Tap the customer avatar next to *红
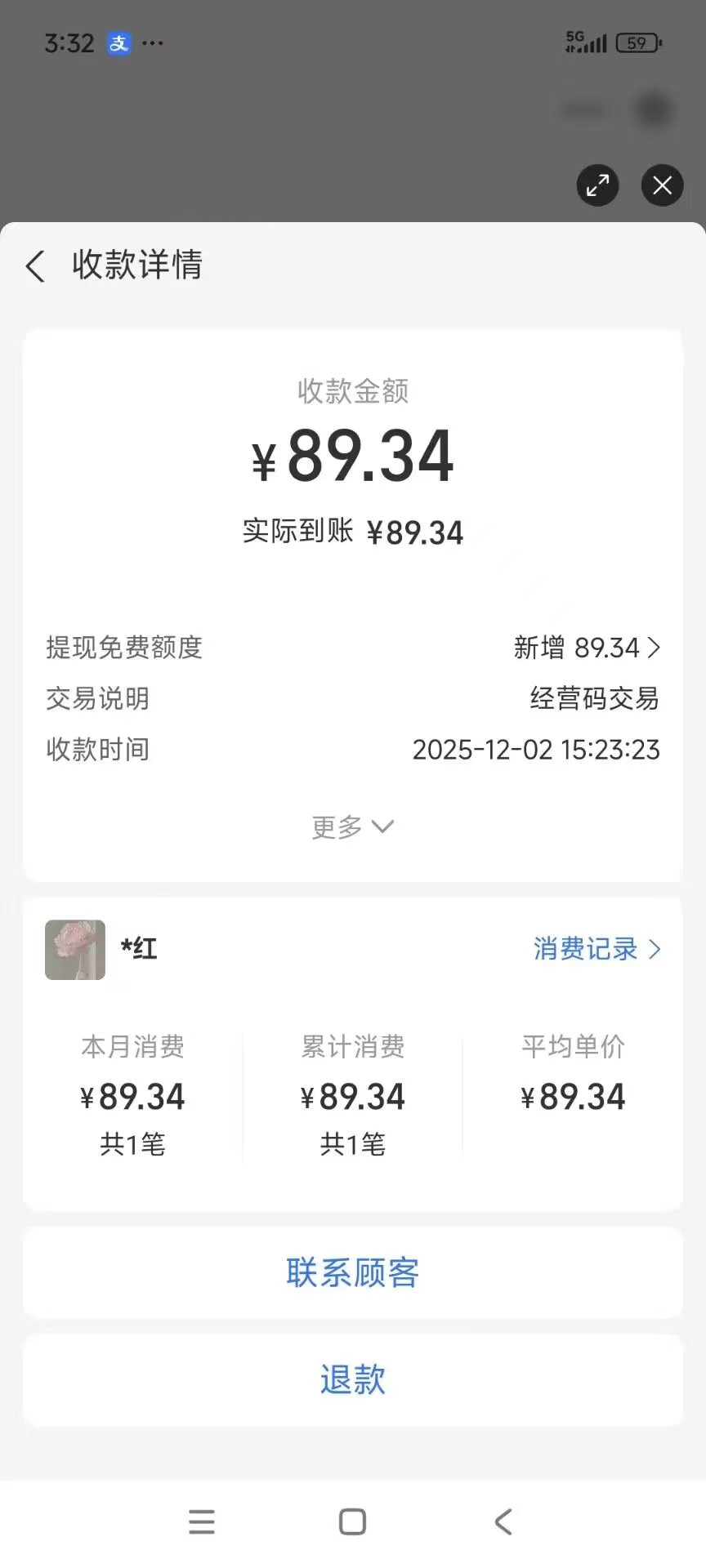Screen dimensions: 706x1568 pos(74,950)
